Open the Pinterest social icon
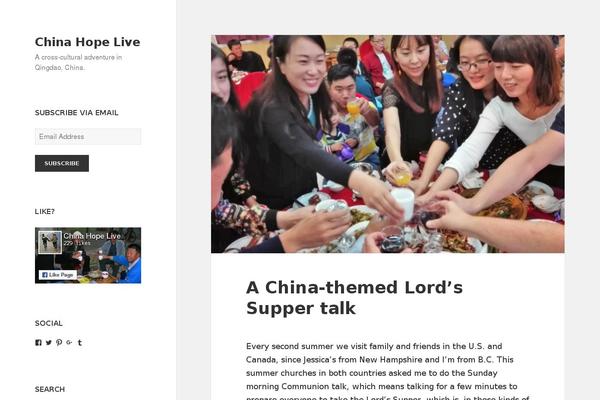Viewport: 600px width, 400px height. tap(59, 343)
